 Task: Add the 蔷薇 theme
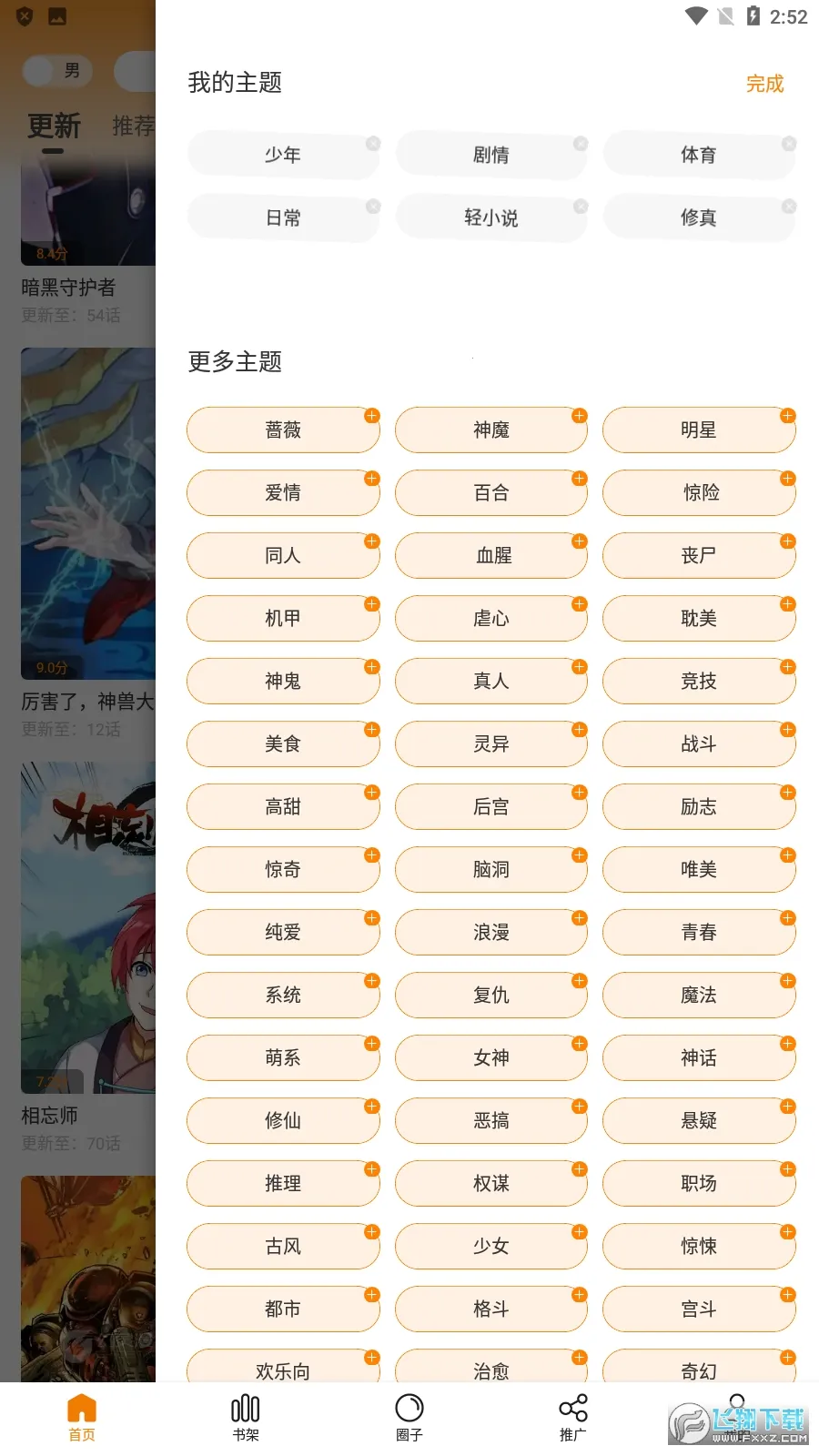tap(371, 416)
